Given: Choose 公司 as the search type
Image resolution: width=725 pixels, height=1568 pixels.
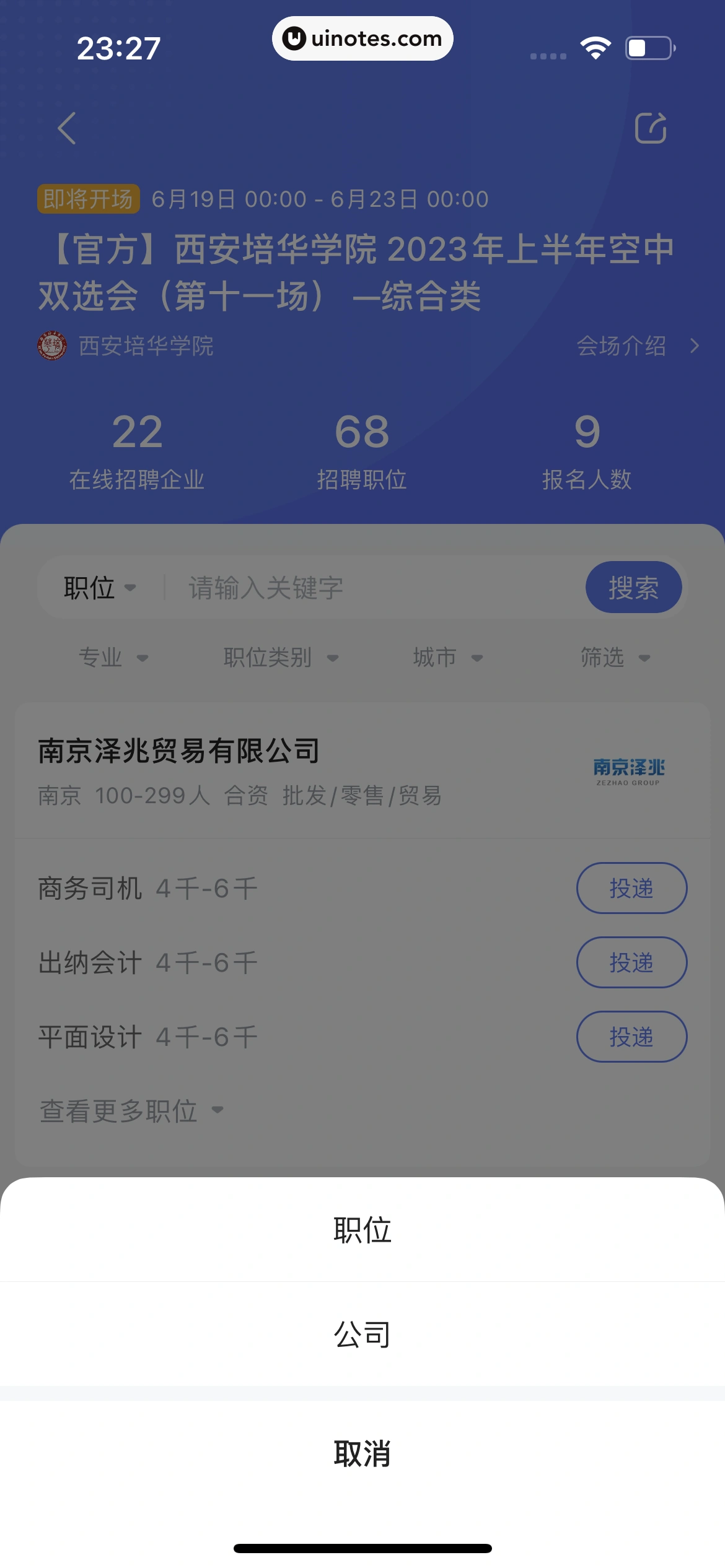Looking at the screenshot, I should pyautogui.click(x=362, y=1334).
